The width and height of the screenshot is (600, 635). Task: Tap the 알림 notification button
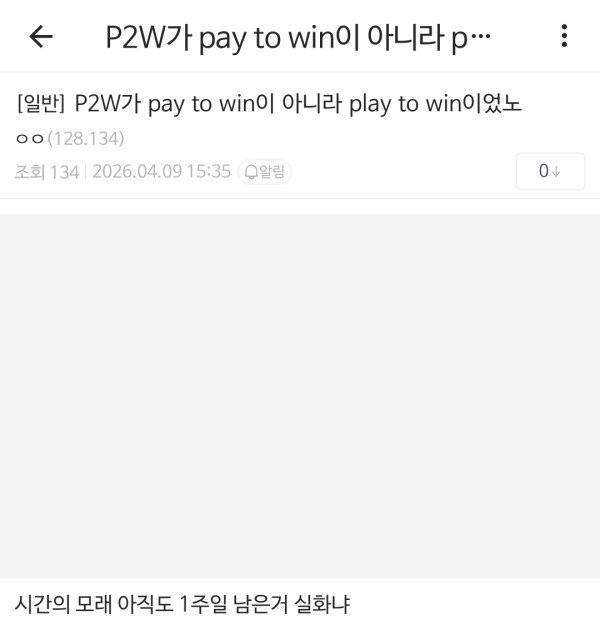pos(265,172)
